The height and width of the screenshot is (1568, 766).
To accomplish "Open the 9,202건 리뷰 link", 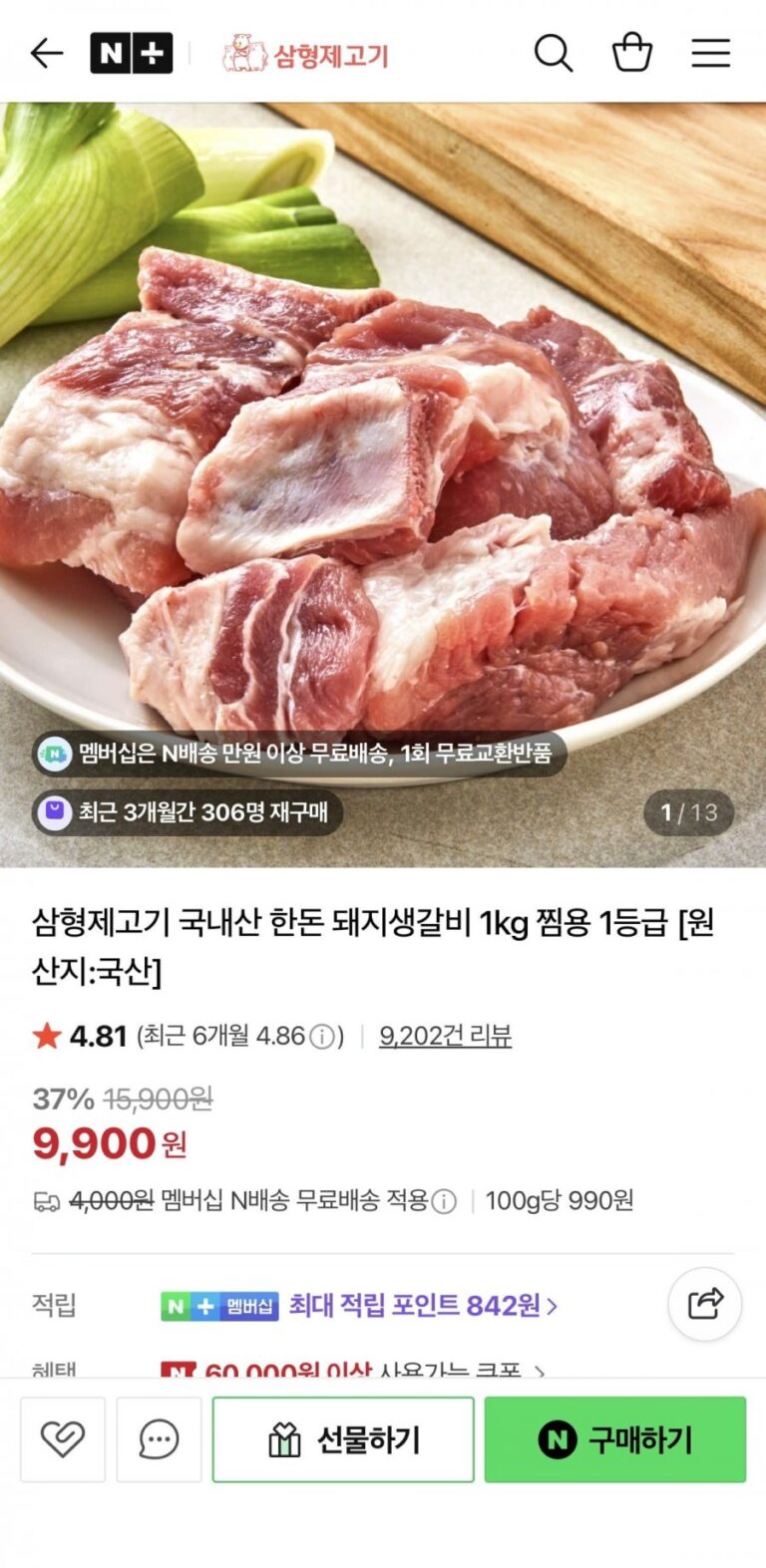I will 445,1036.
